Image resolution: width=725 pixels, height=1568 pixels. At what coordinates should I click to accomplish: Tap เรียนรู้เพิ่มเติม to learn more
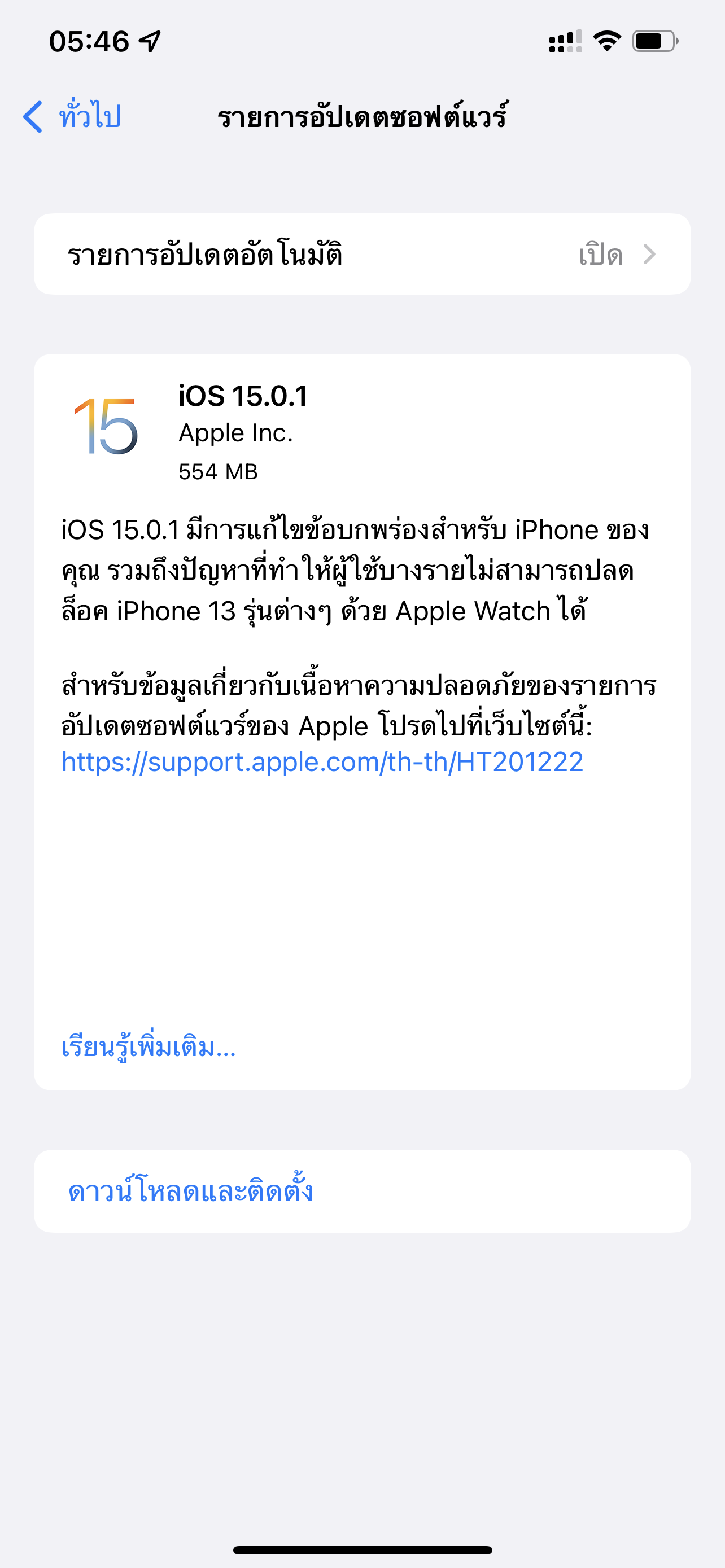[x=149, y=1047]
